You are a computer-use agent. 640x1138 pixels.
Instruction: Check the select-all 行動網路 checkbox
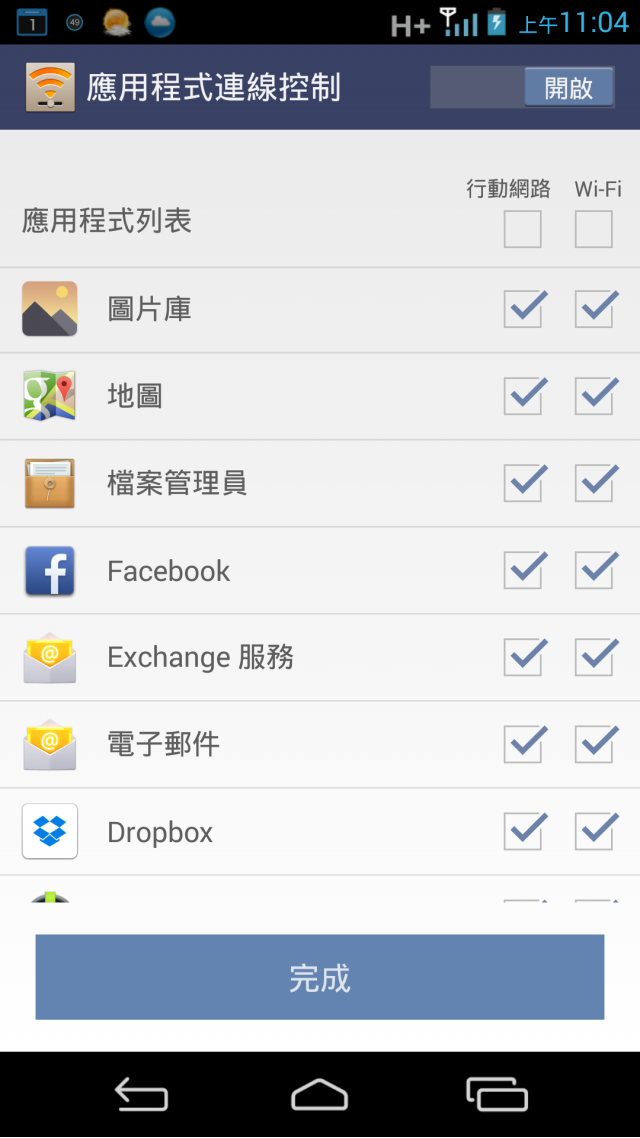pos(522,229)
